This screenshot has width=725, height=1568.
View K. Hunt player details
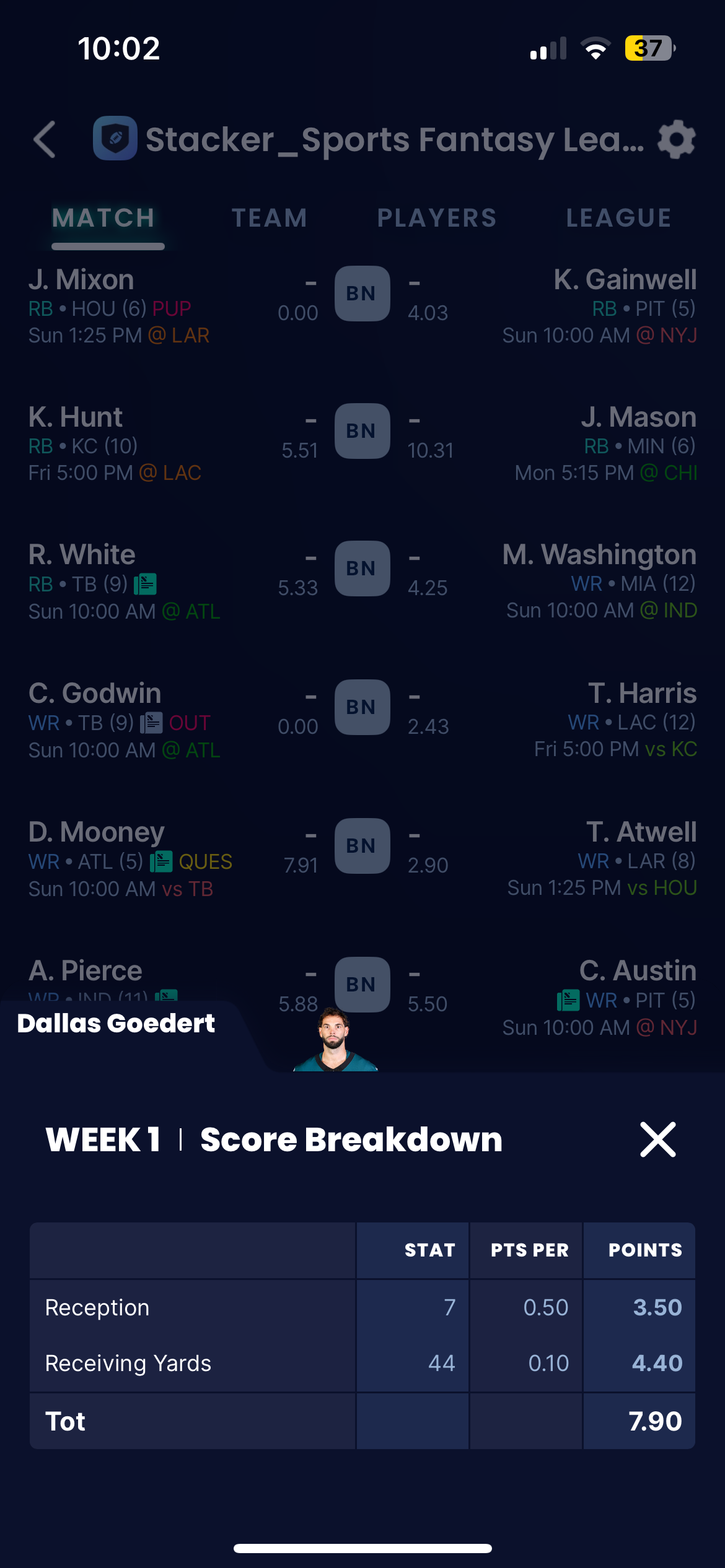tap(76, 417)
